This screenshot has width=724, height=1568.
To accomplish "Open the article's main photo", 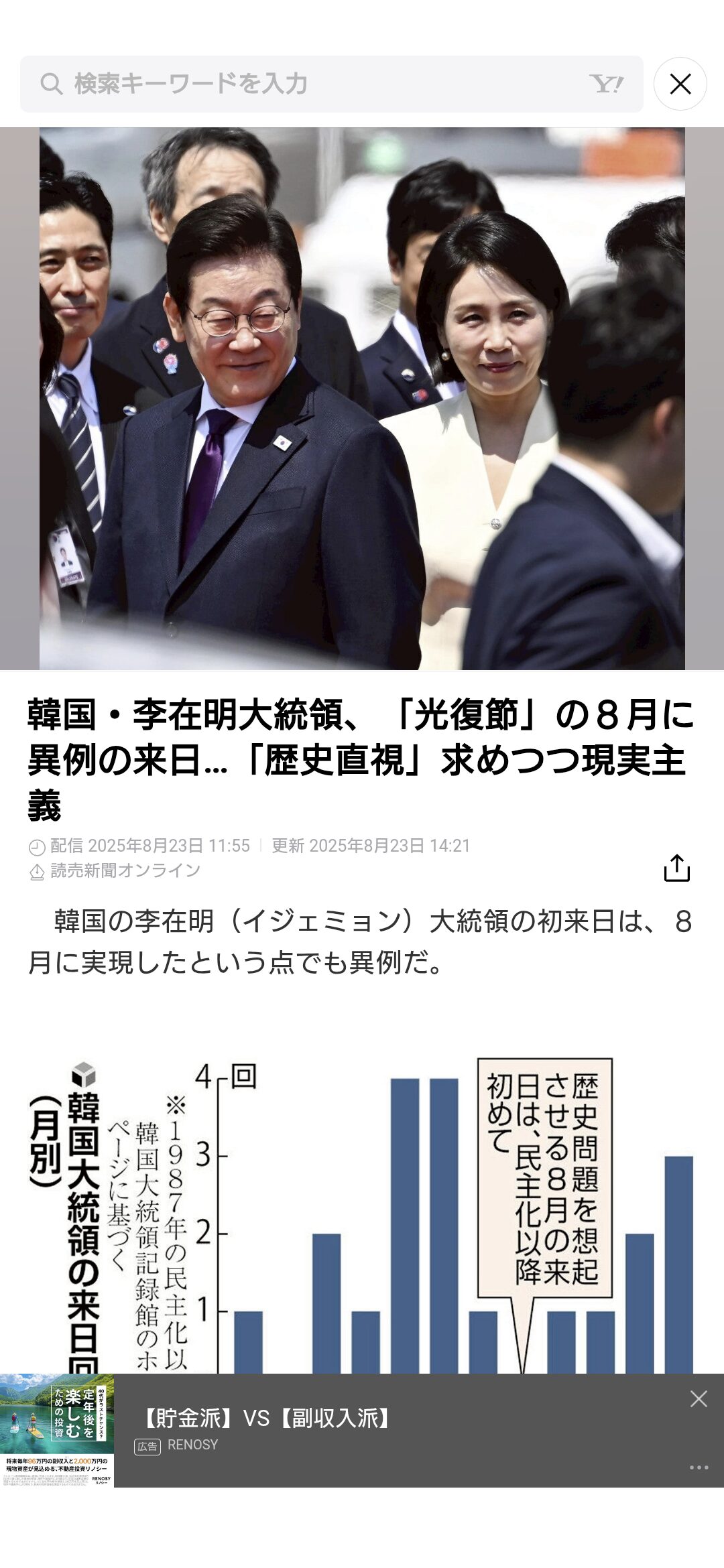I will click(362, 399).
